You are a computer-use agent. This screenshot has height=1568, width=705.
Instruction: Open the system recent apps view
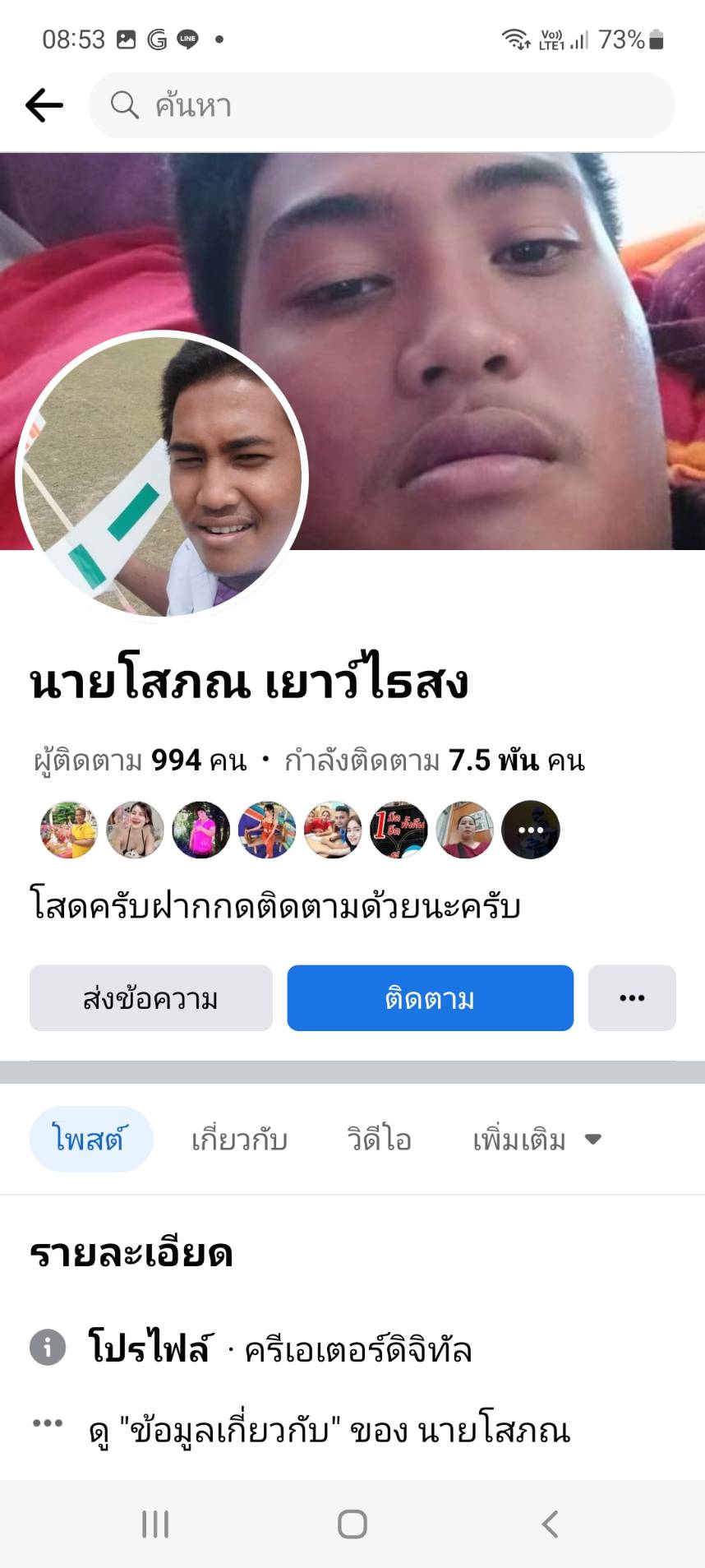(155, 1524)
